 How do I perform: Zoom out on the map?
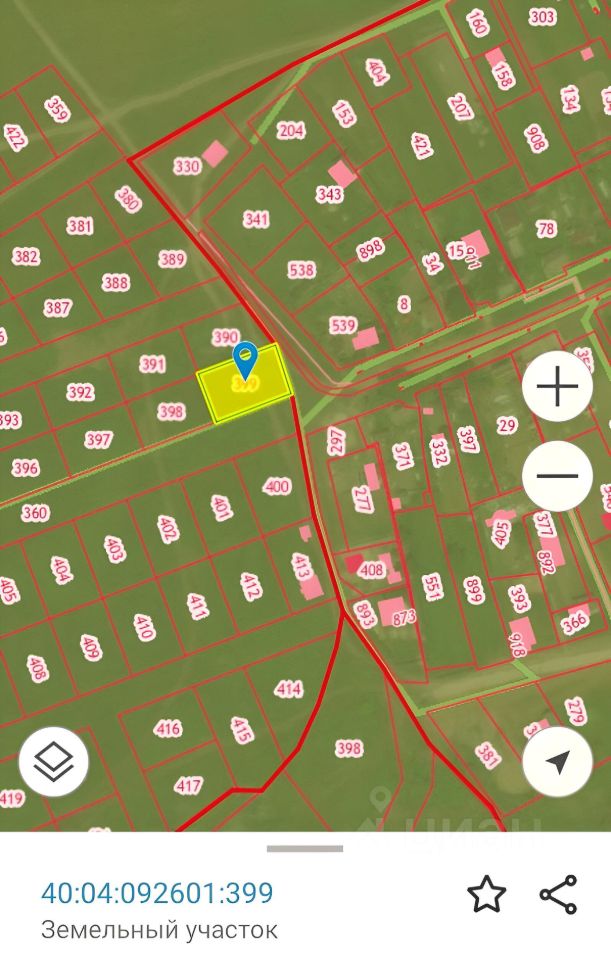click(557, 475)
